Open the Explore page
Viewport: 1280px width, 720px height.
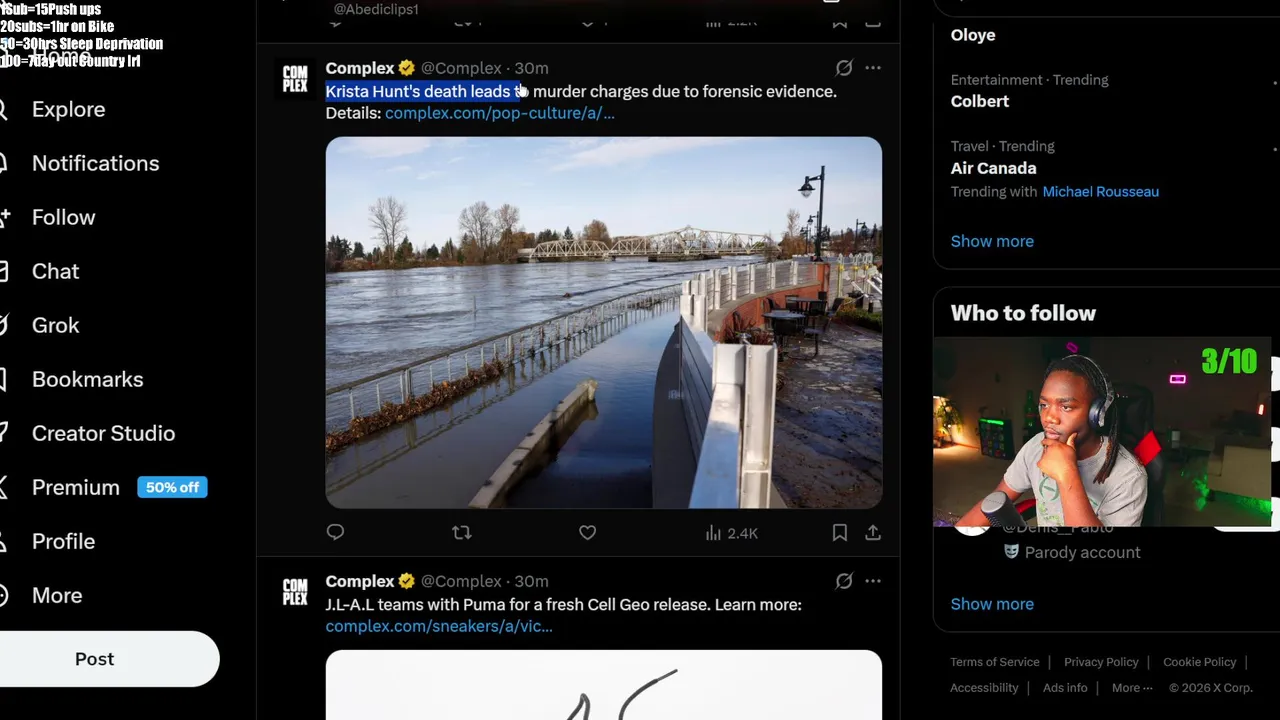click(x=68, y=109)
